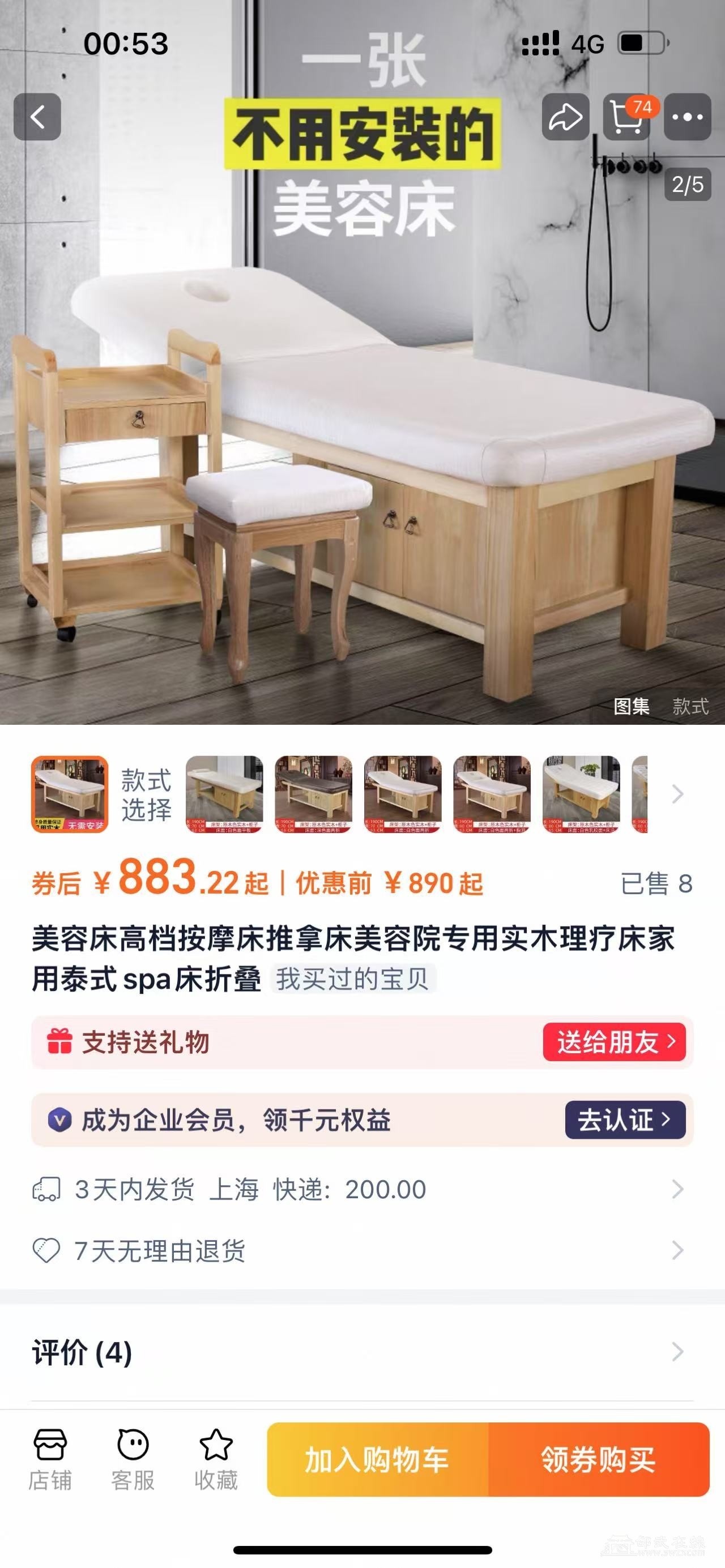The width and height of the screenshot is (725, 1568).
Task: Tap 去认证 for enterprise membership
Action: (625, 1120)
